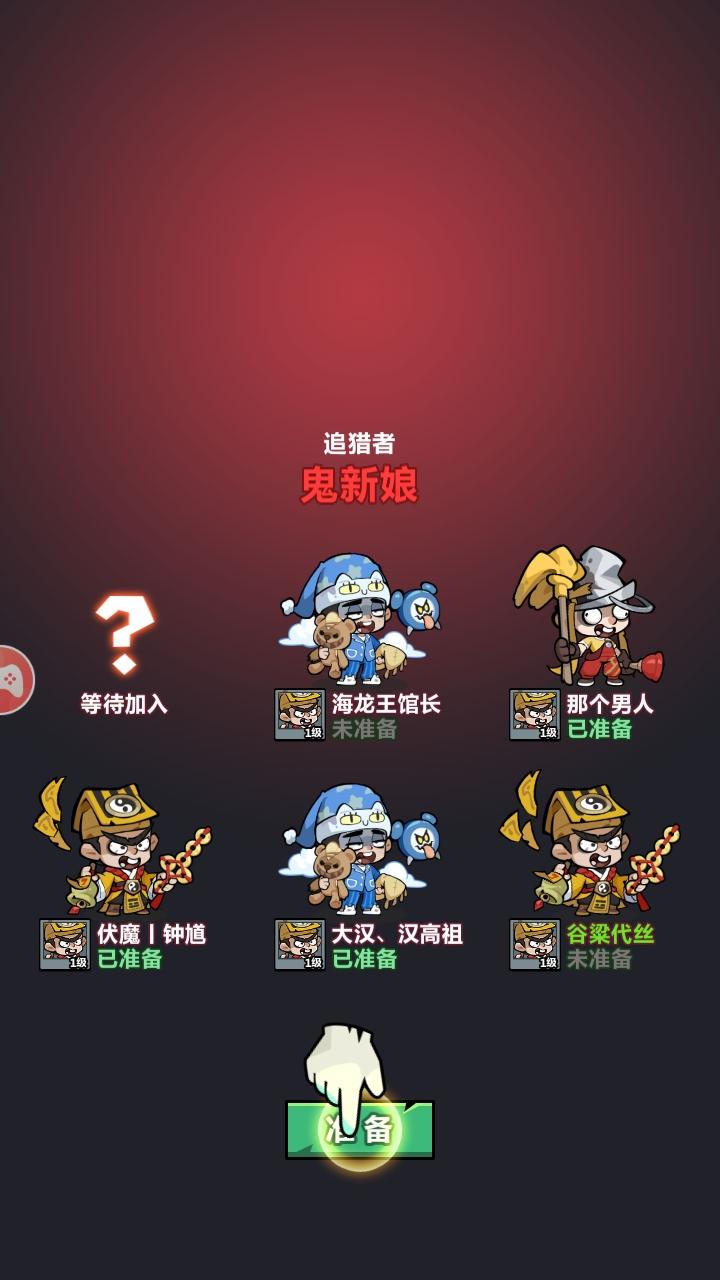Open player 那个男人's avatar
The height and width of the screenshot is (1280, 720).
[x=535, y=714]
